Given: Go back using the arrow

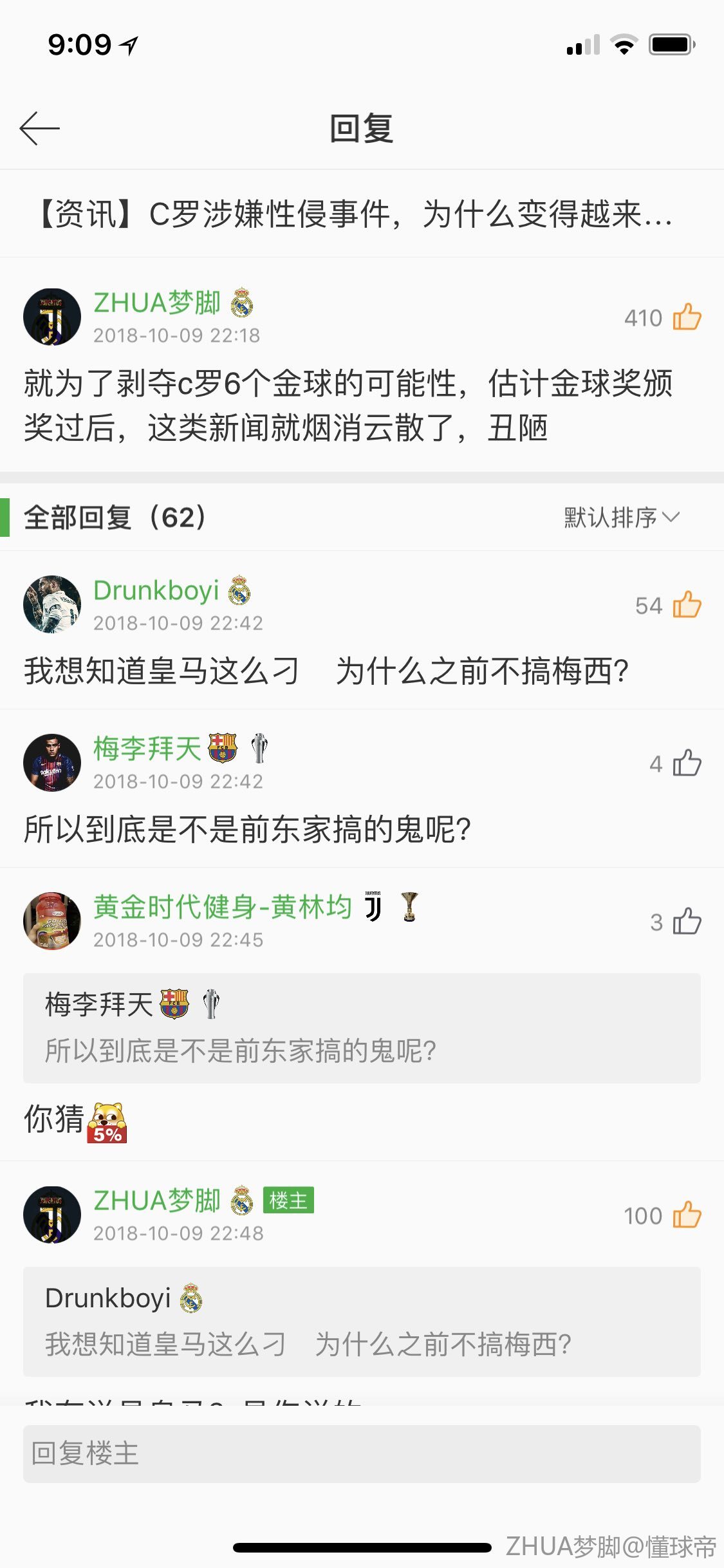Looking at the screenshot, I should click(40, 128).
